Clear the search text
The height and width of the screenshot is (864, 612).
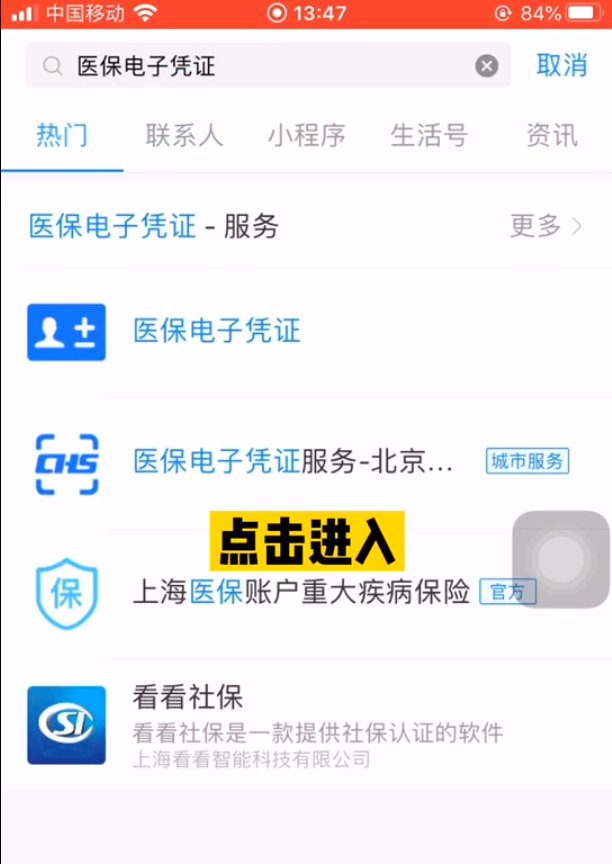[x=486, y=66]
